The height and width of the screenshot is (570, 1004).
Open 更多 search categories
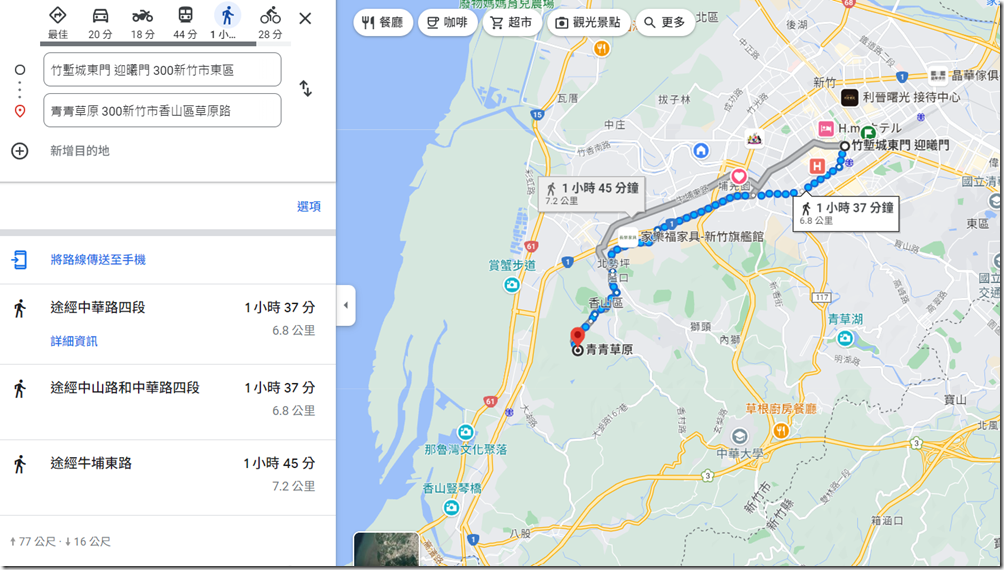tap(665, 22)
